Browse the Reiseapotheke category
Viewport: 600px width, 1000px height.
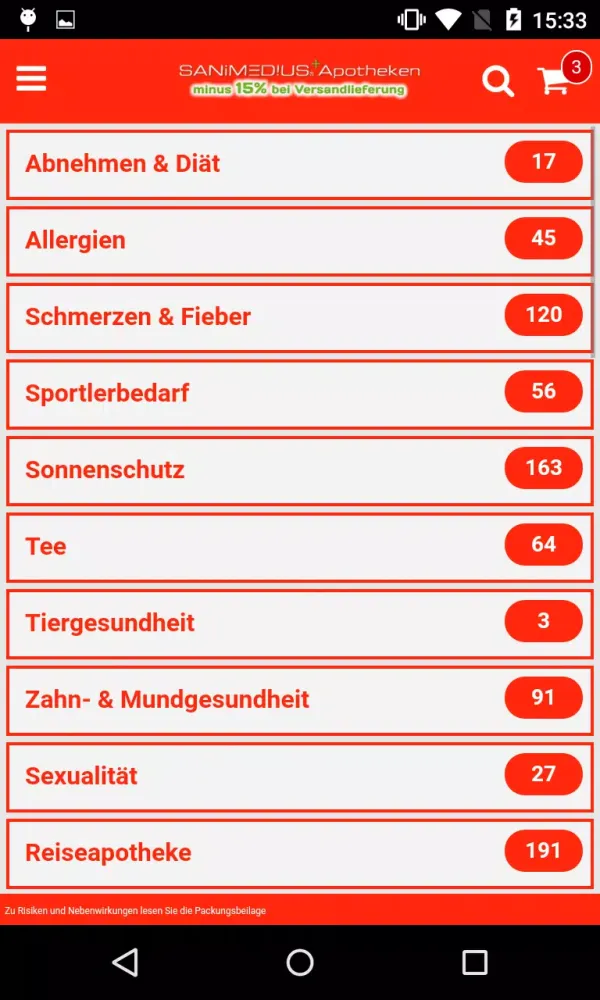[x=299, y=853]
